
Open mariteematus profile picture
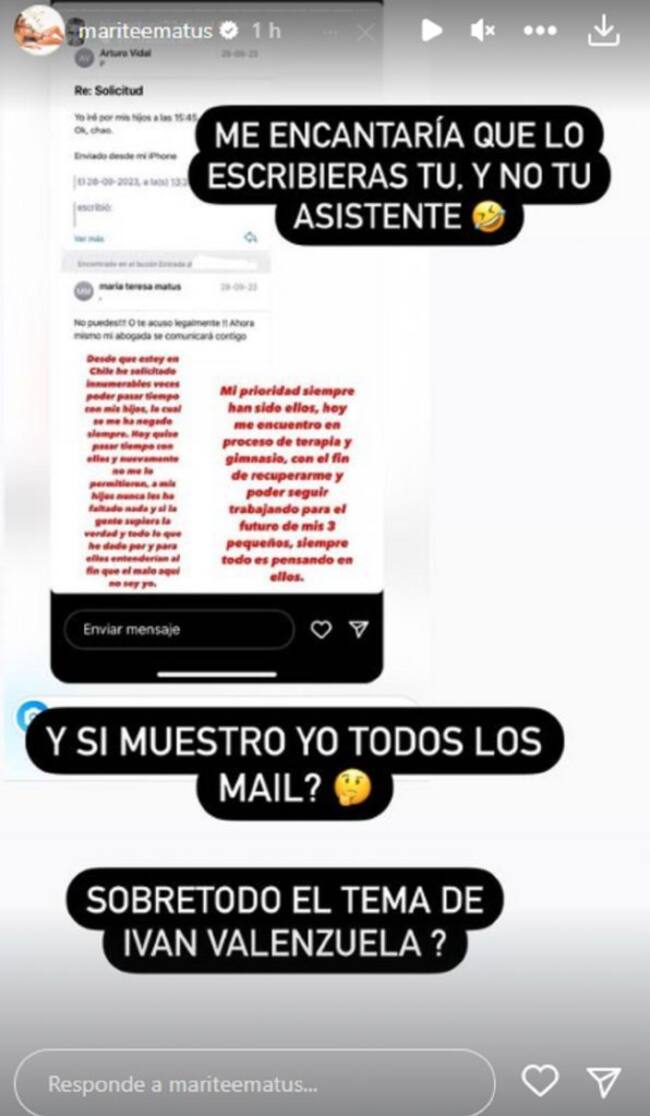pyautogui.click(x=39, y=30)
